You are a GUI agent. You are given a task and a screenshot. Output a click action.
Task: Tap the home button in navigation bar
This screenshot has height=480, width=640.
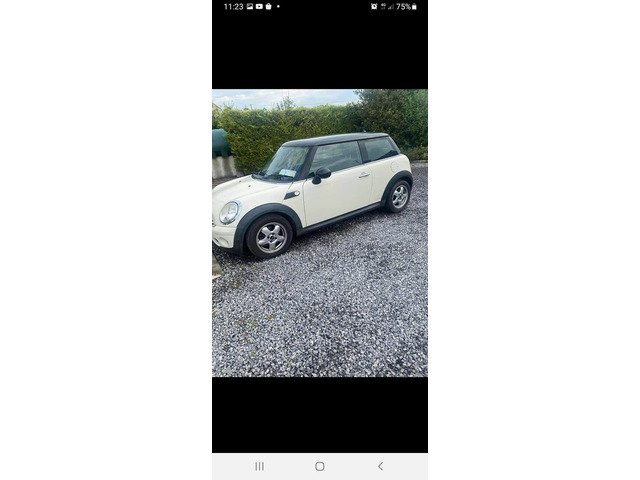click(x=320, y=466)
